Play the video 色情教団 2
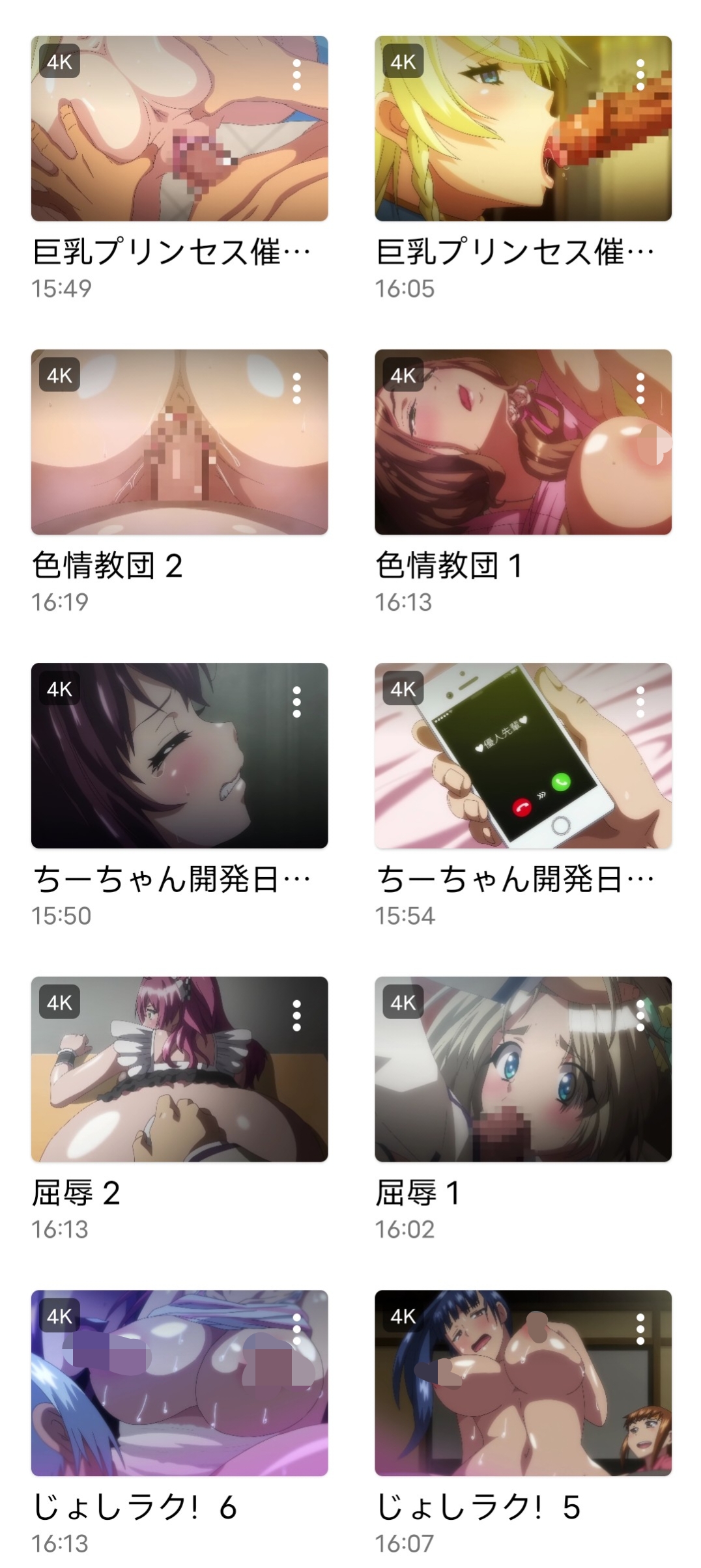 coord(179,442)
